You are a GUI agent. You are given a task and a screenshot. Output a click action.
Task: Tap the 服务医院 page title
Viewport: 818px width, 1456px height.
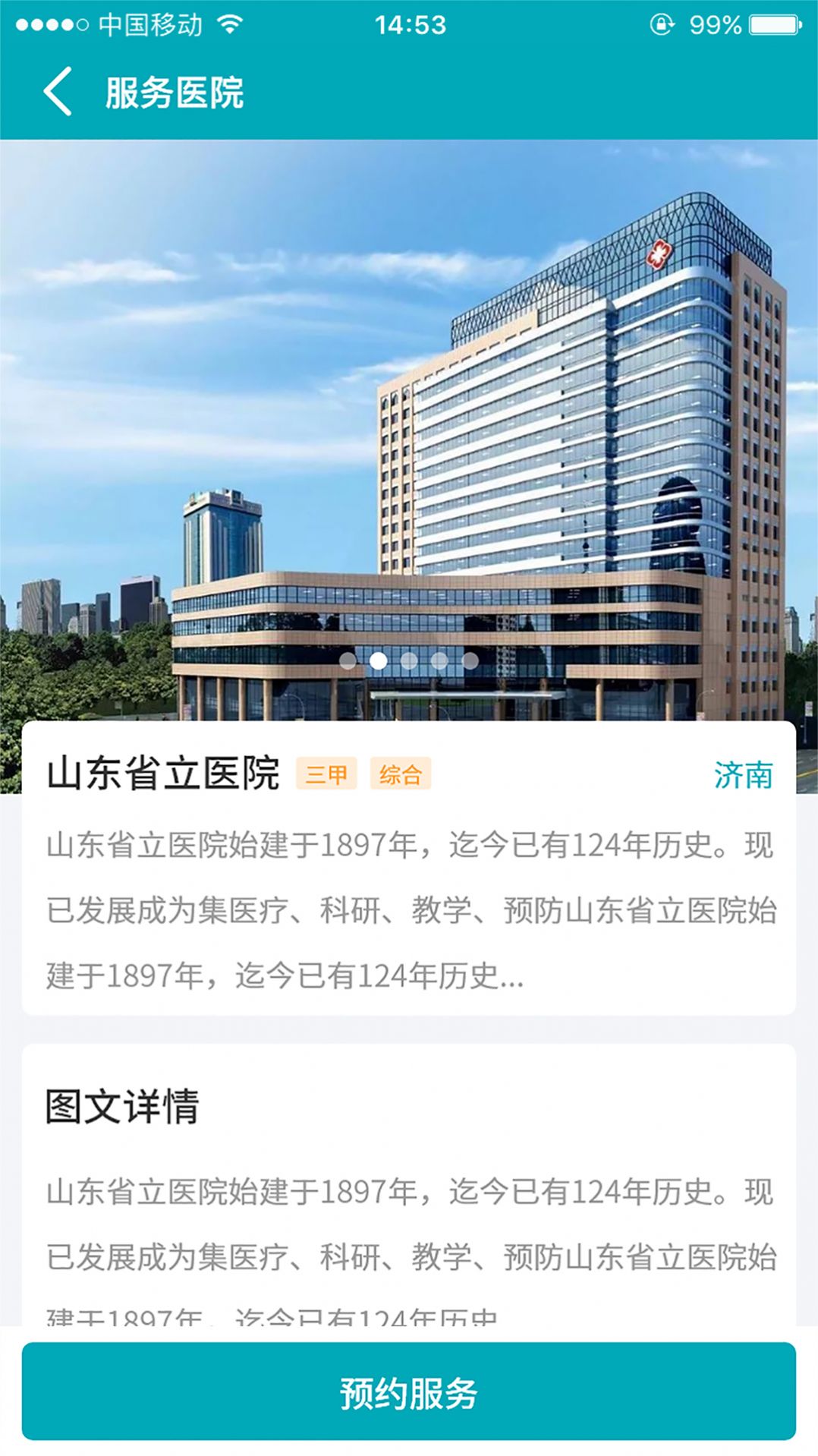click(x=175, y=91)
